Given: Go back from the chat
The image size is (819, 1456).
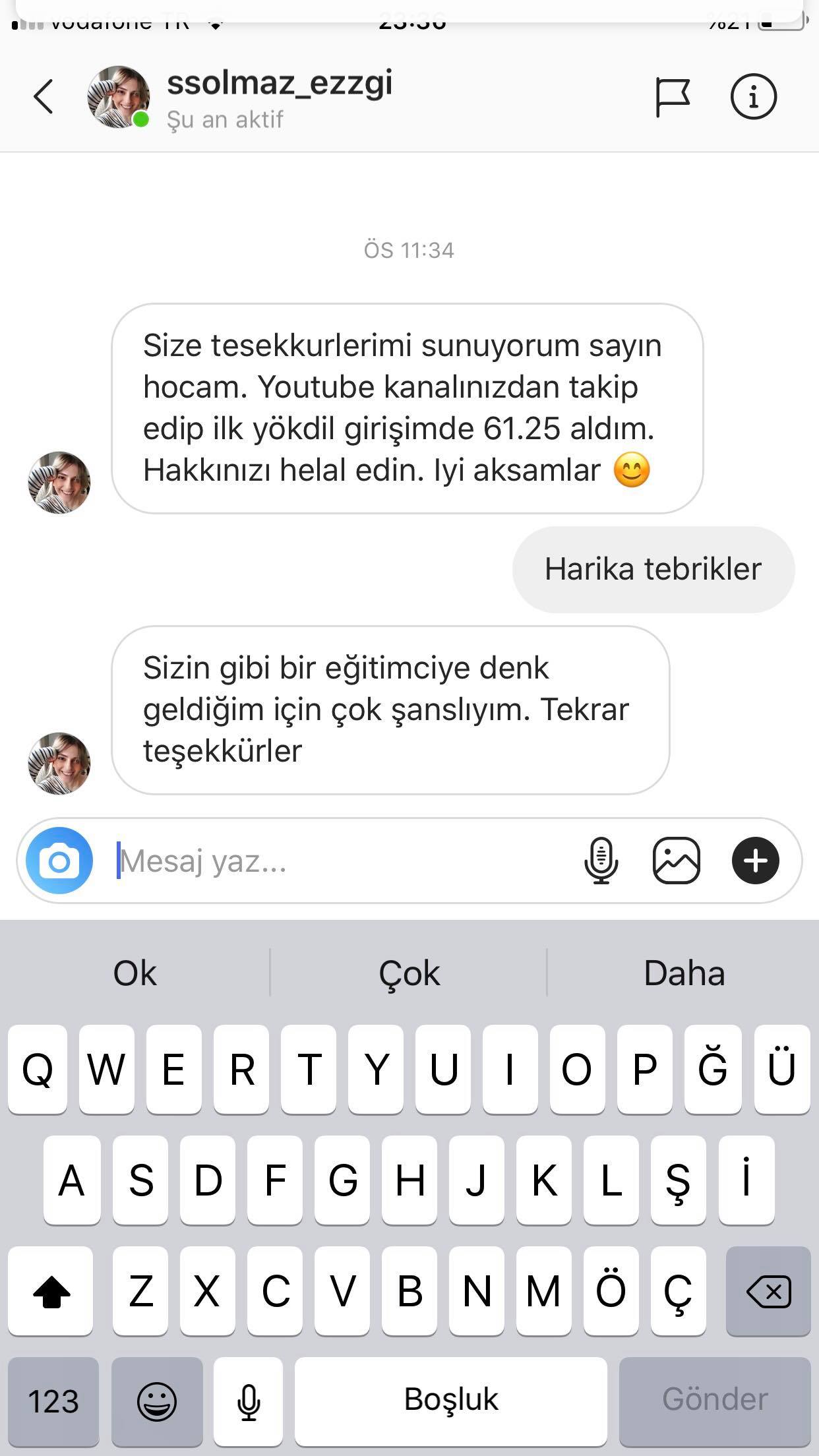Looking at the screenshot, I should tap(44, 97).
